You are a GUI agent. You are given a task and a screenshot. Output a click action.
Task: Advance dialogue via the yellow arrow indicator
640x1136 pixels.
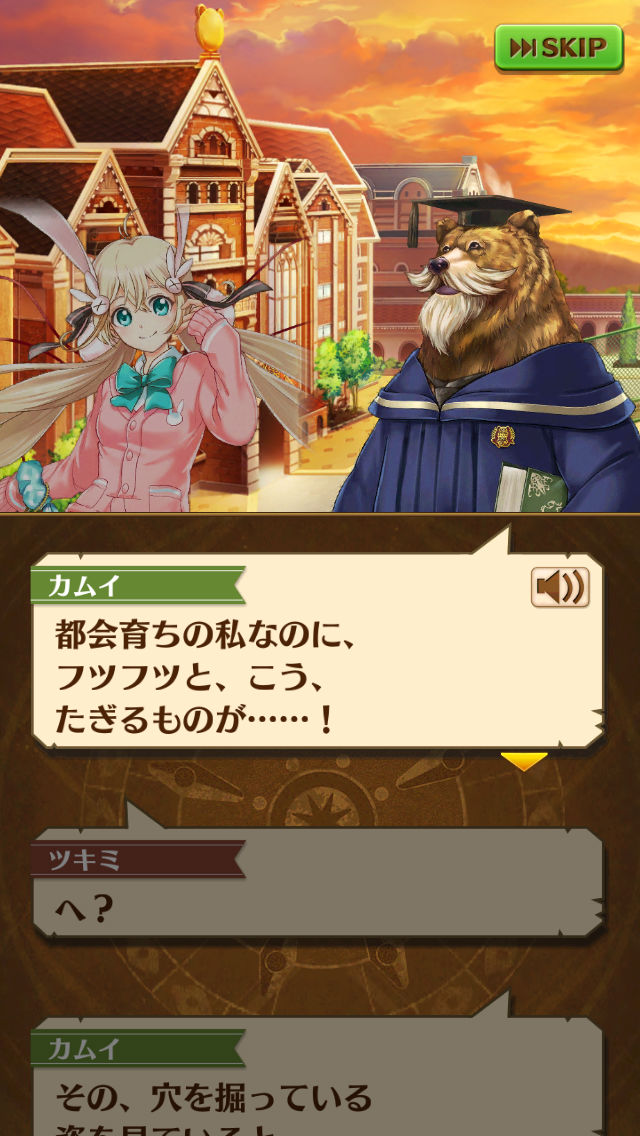tap(524, 761)
